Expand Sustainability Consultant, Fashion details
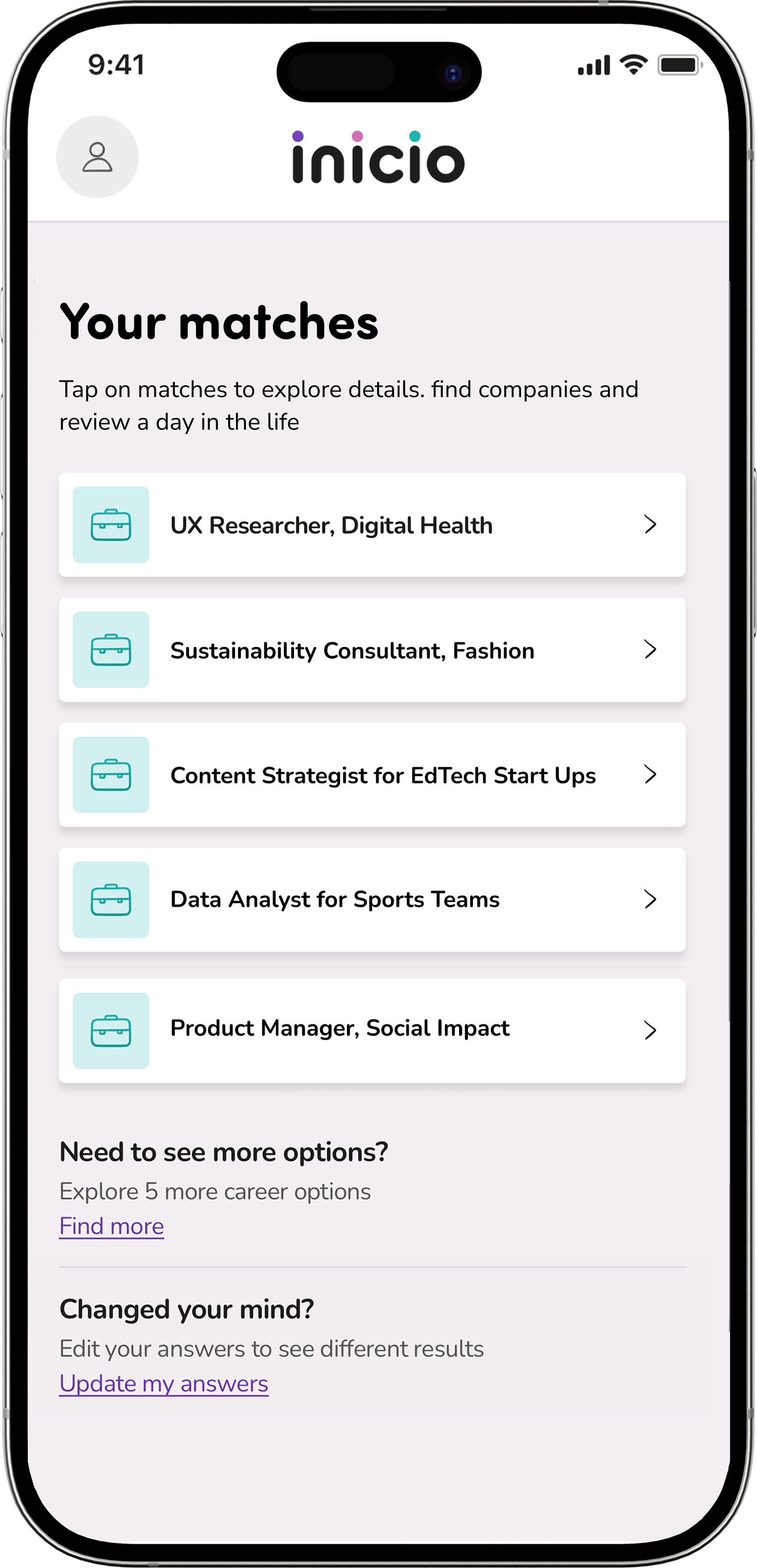Image resolution: width=757 pixels, height=1568 pixels. [x=652, y=650]
